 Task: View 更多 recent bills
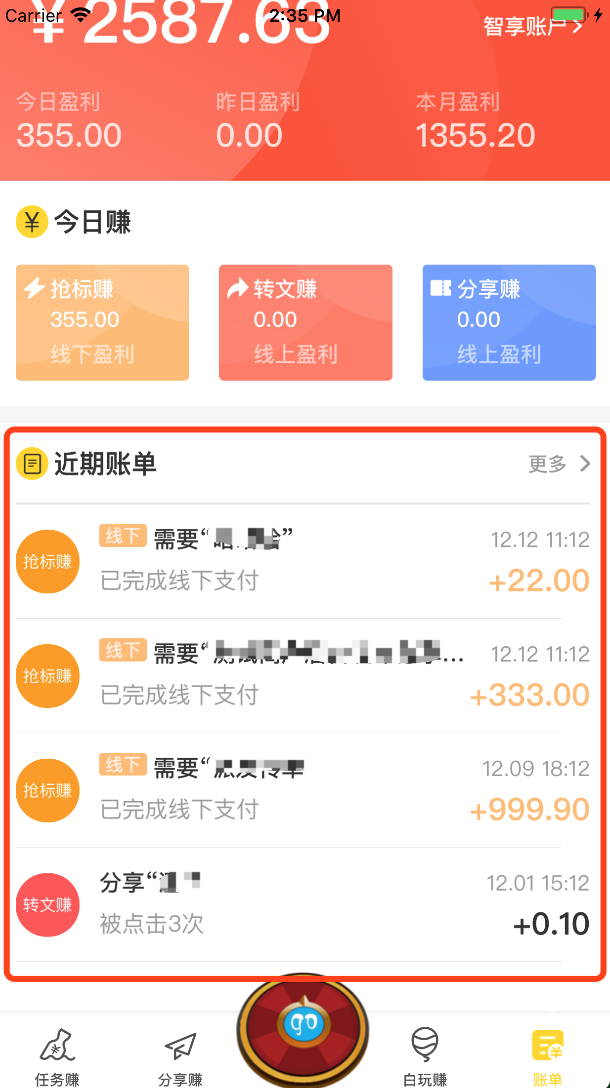click(559, 464)
